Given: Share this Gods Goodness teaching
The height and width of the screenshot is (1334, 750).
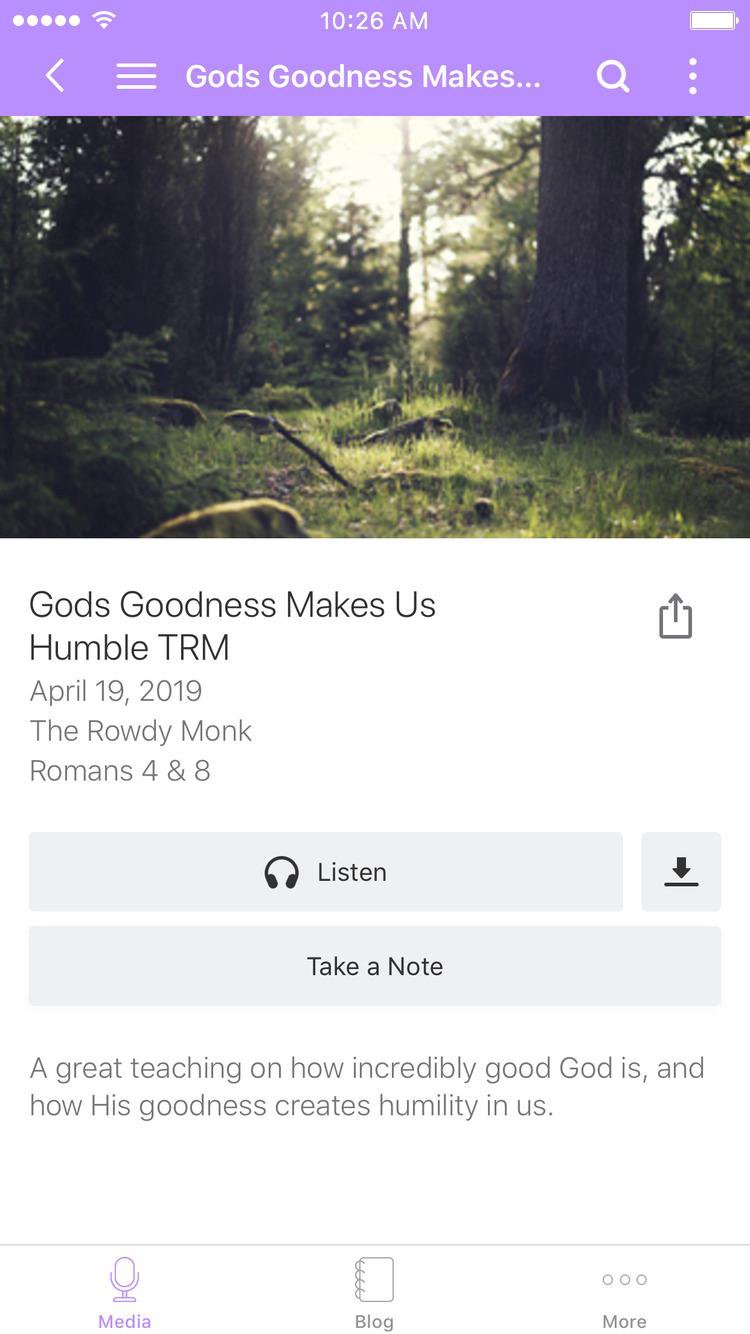Looking at the screenshot, I should [675, 616].
